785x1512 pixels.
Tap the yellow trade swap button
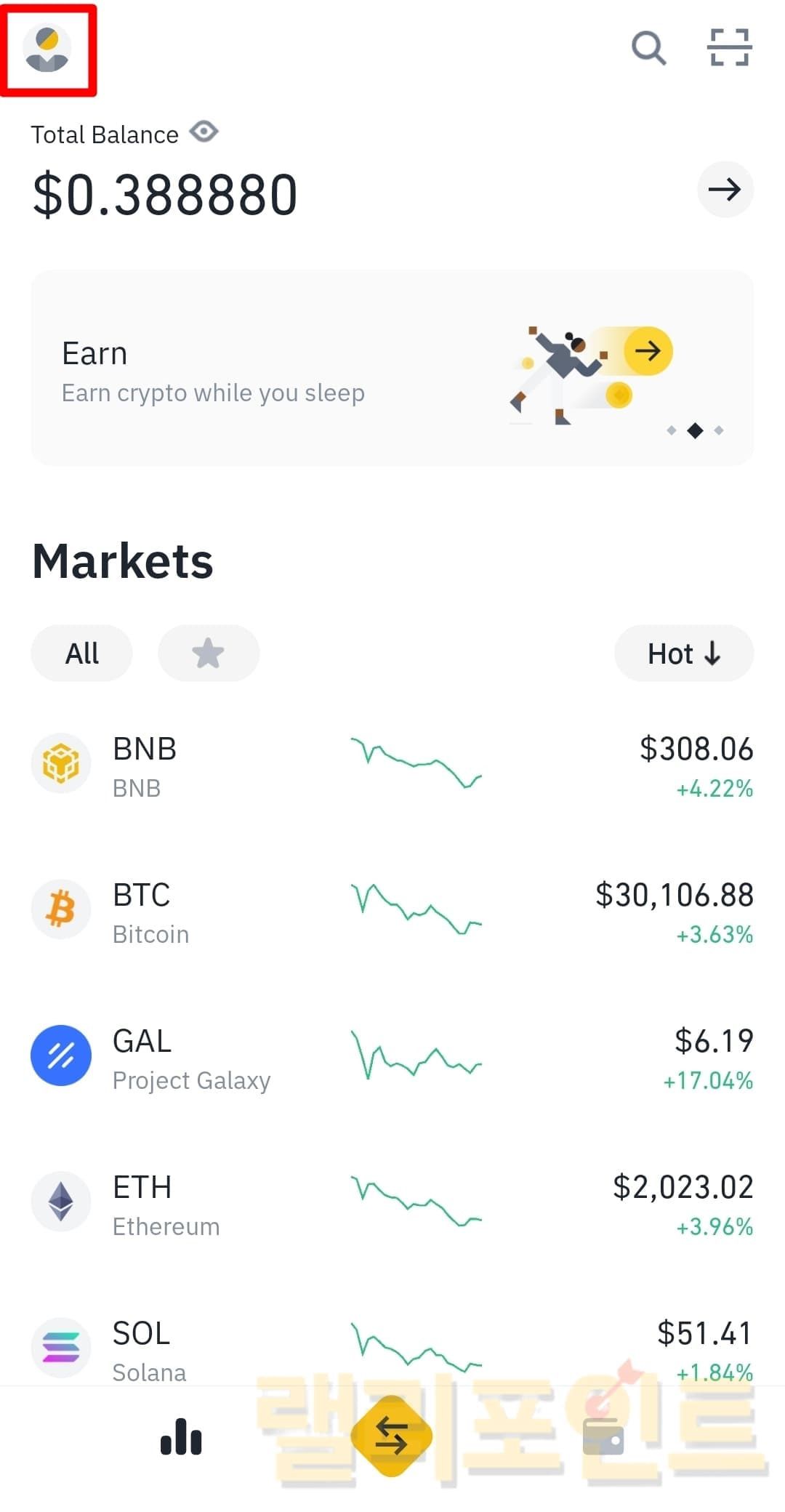tap(392, 1437)
